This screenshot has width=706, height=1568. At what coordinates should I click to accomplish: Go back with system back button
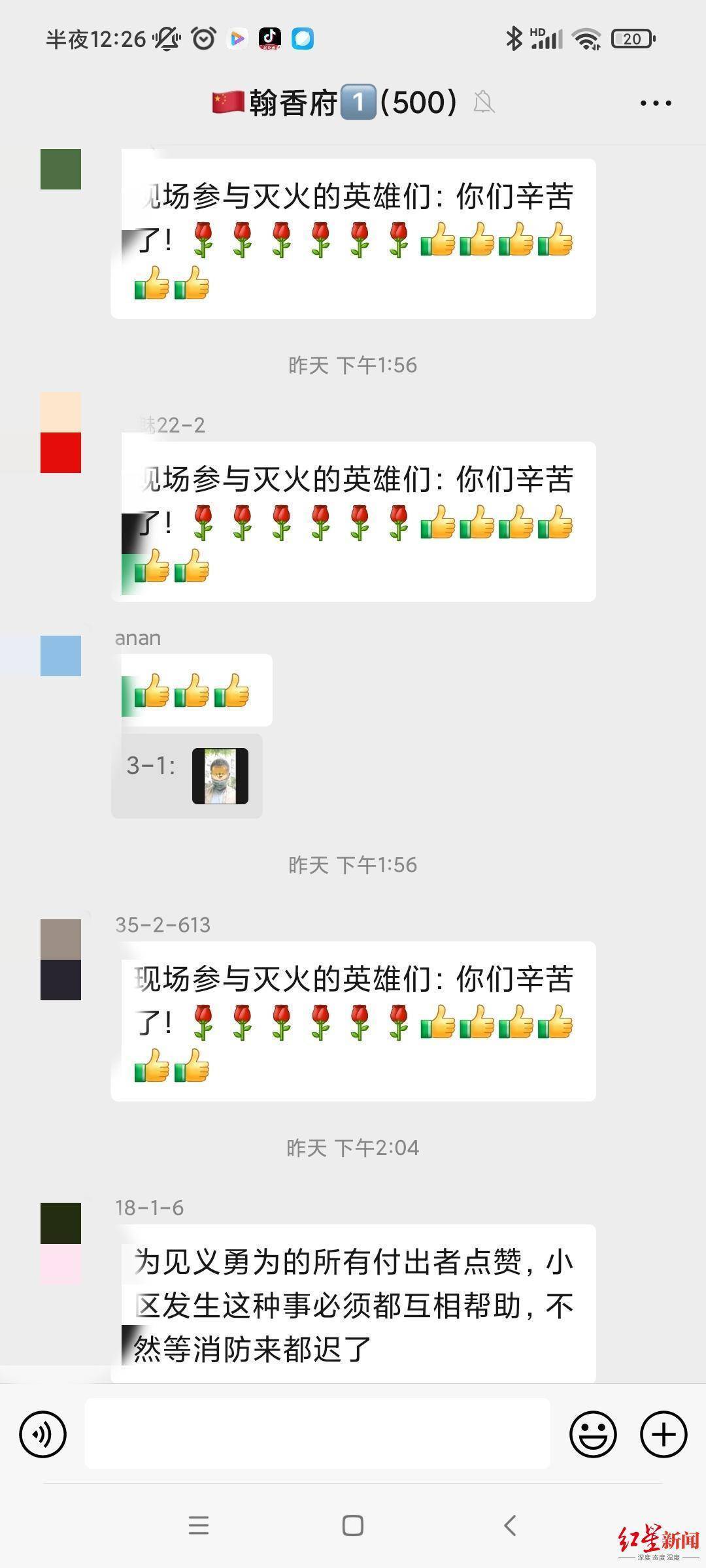(x=511, y=1526)
